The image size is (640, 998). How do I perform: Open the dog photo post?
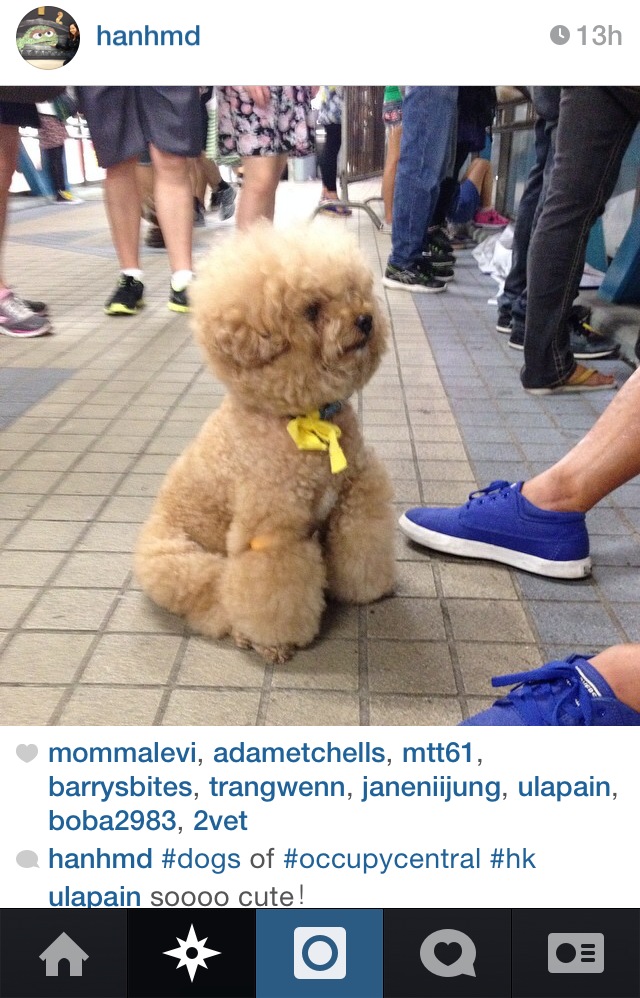point(320,405)
